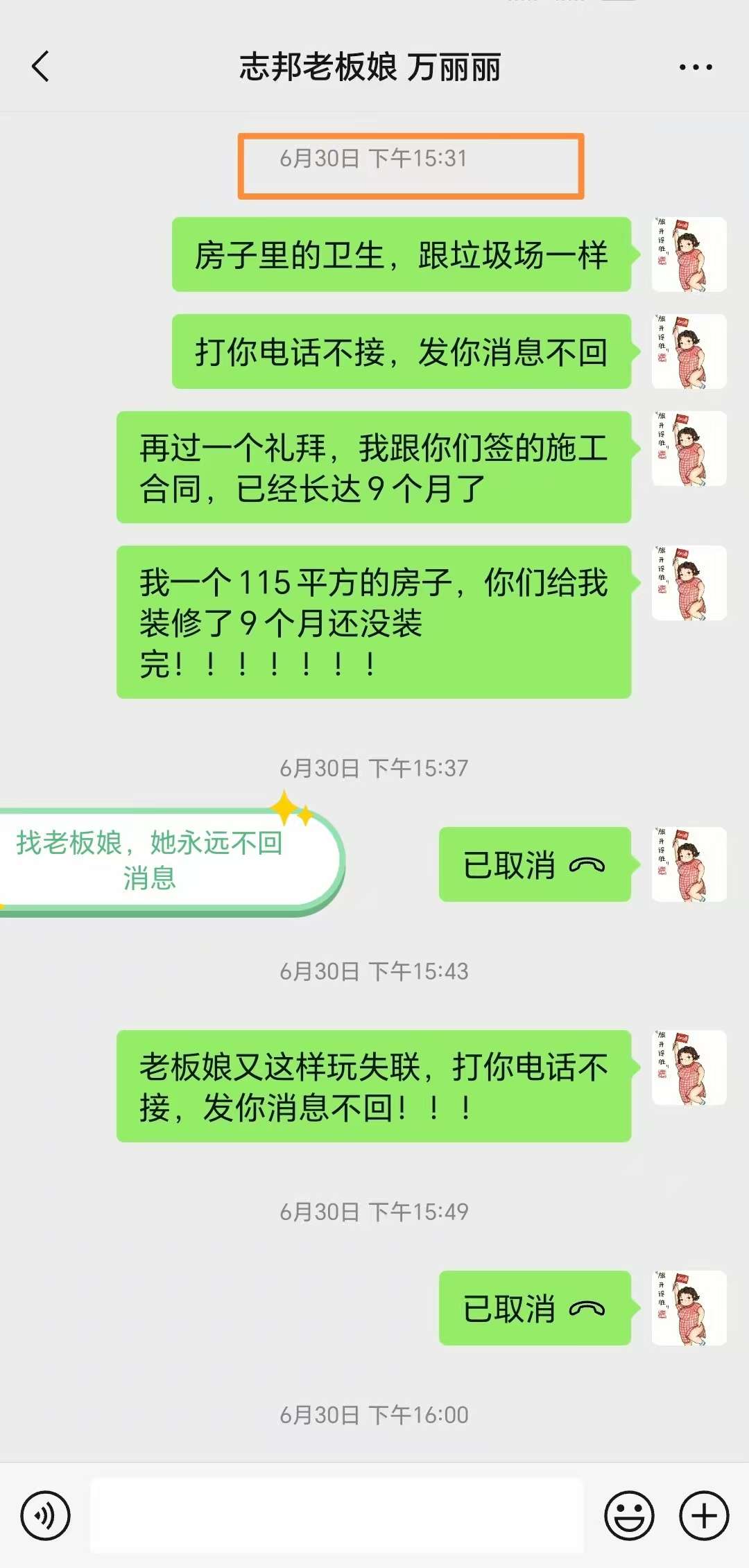
Task: Open the emoji picker
Action: click(629, 1516)
